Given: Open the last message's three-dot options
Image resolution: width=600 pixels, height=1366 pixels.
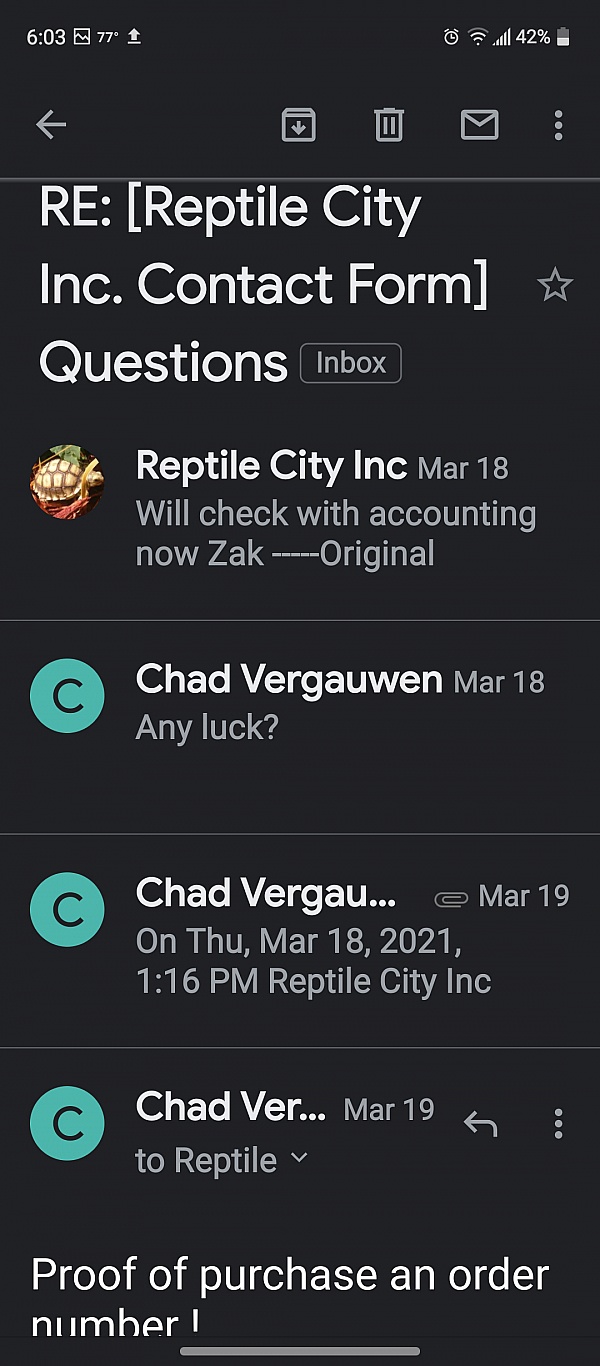Looking at the screenshot, I should (x=558, y=1124).
